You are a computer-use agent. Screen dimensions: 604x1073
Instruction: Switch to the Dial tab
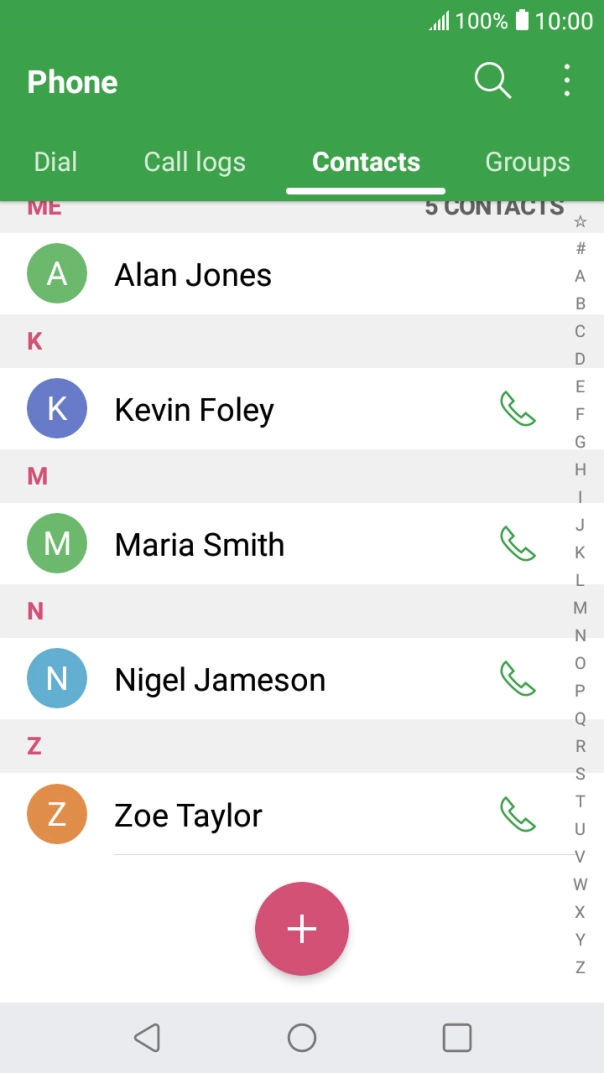point(55,162)
